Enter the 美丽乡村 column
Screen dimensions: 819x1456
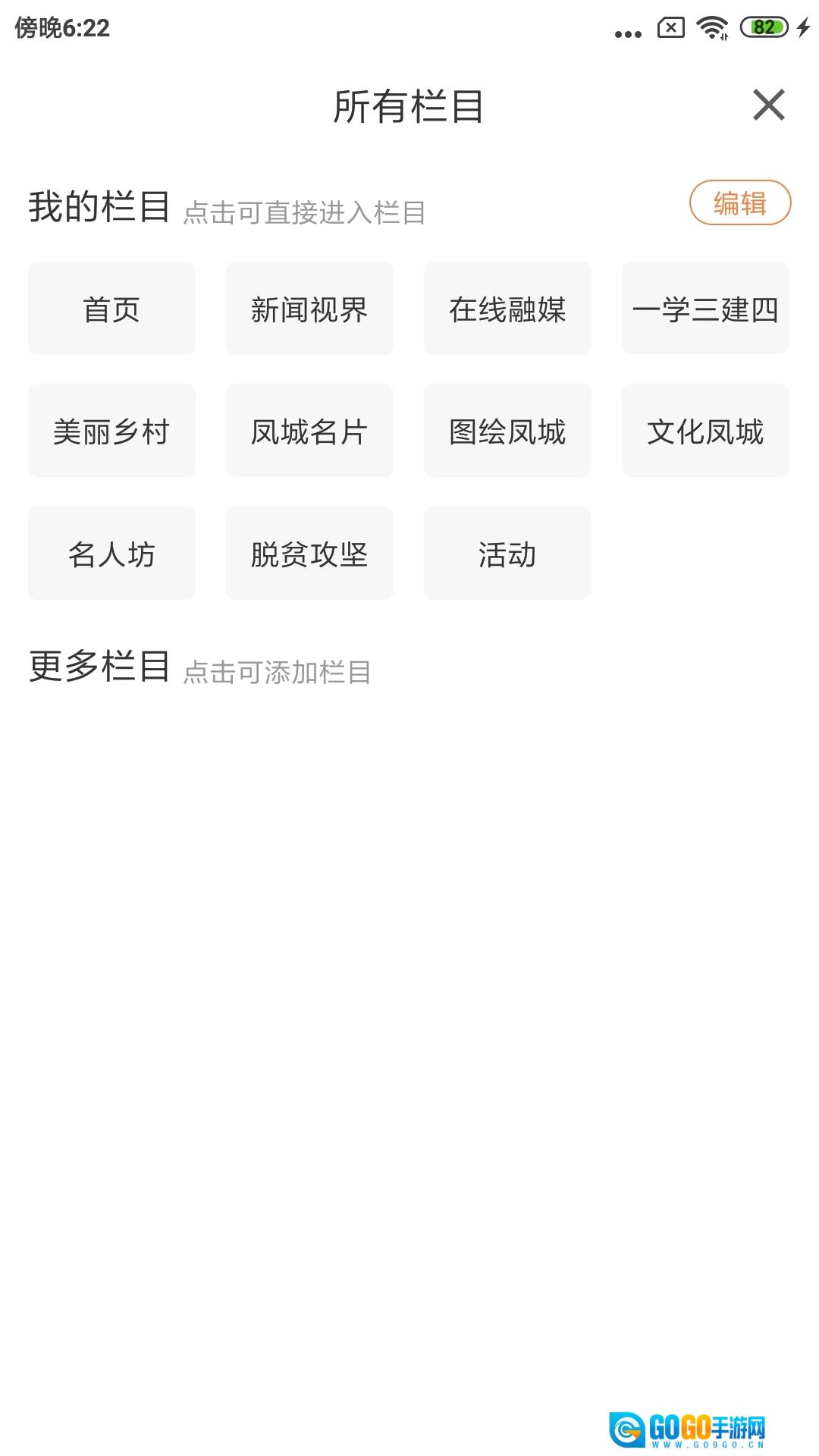tap(111, 431)
